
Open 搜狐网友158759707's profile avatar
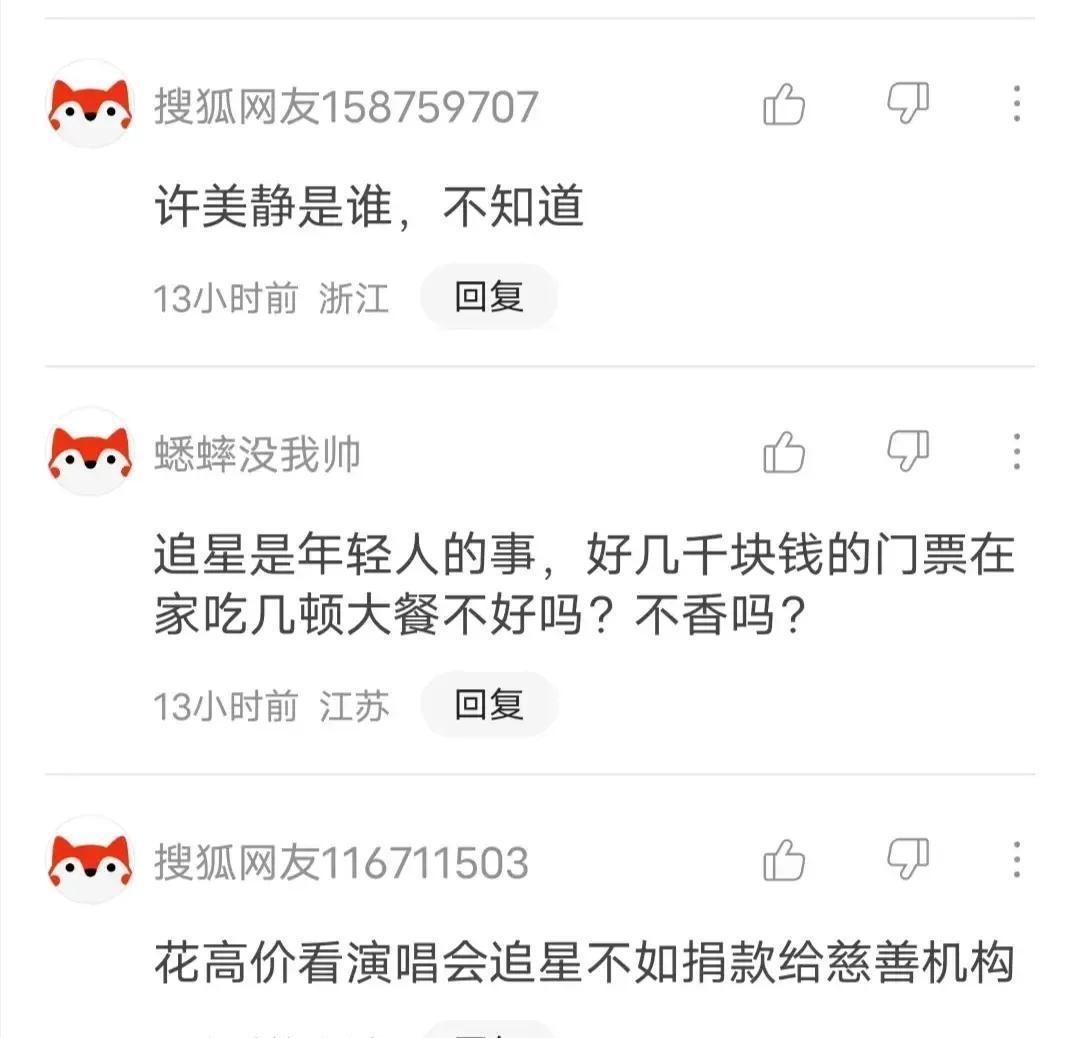tap(90, 104)
